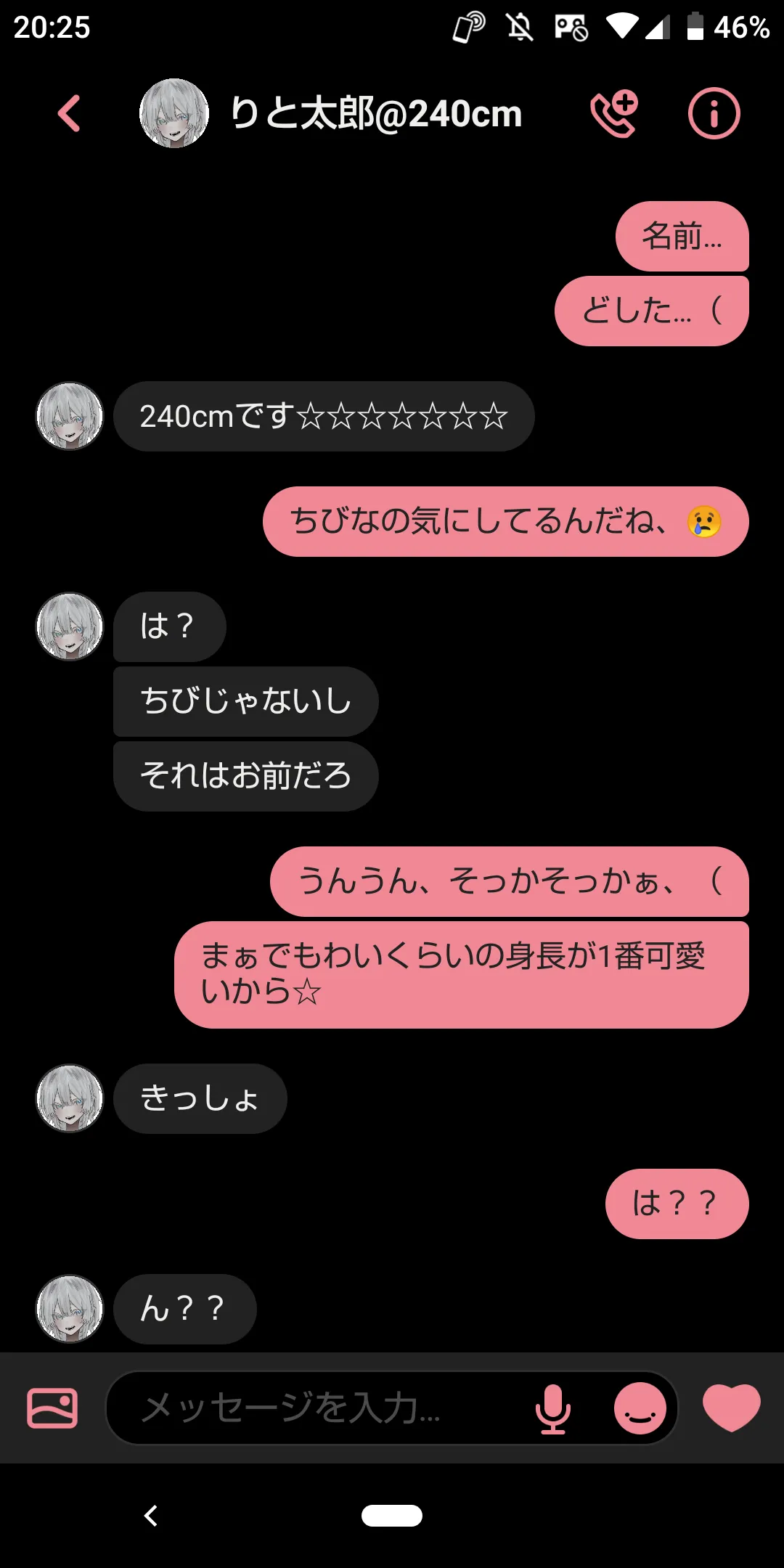
Task: Focus the メッセージを入力 text field
Action: point(319,1408)
